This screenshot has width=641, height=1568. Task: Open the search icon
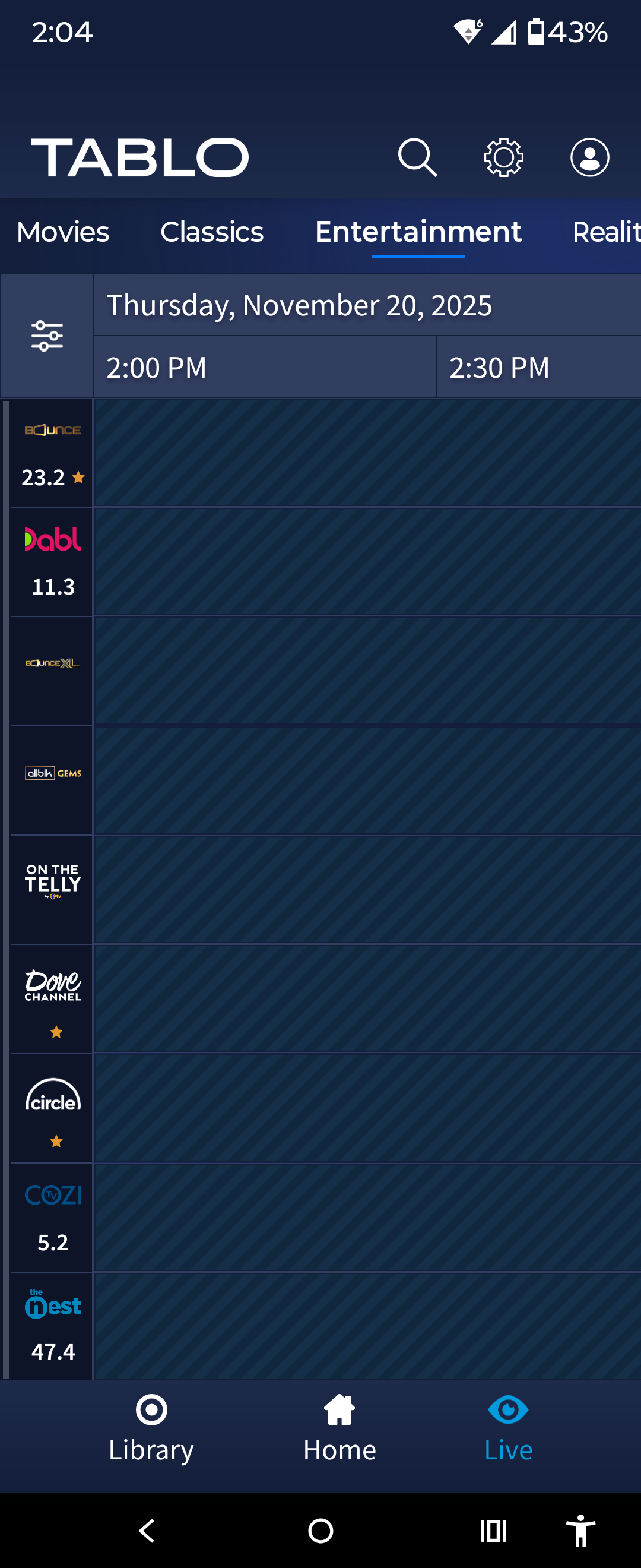[417, 157]
